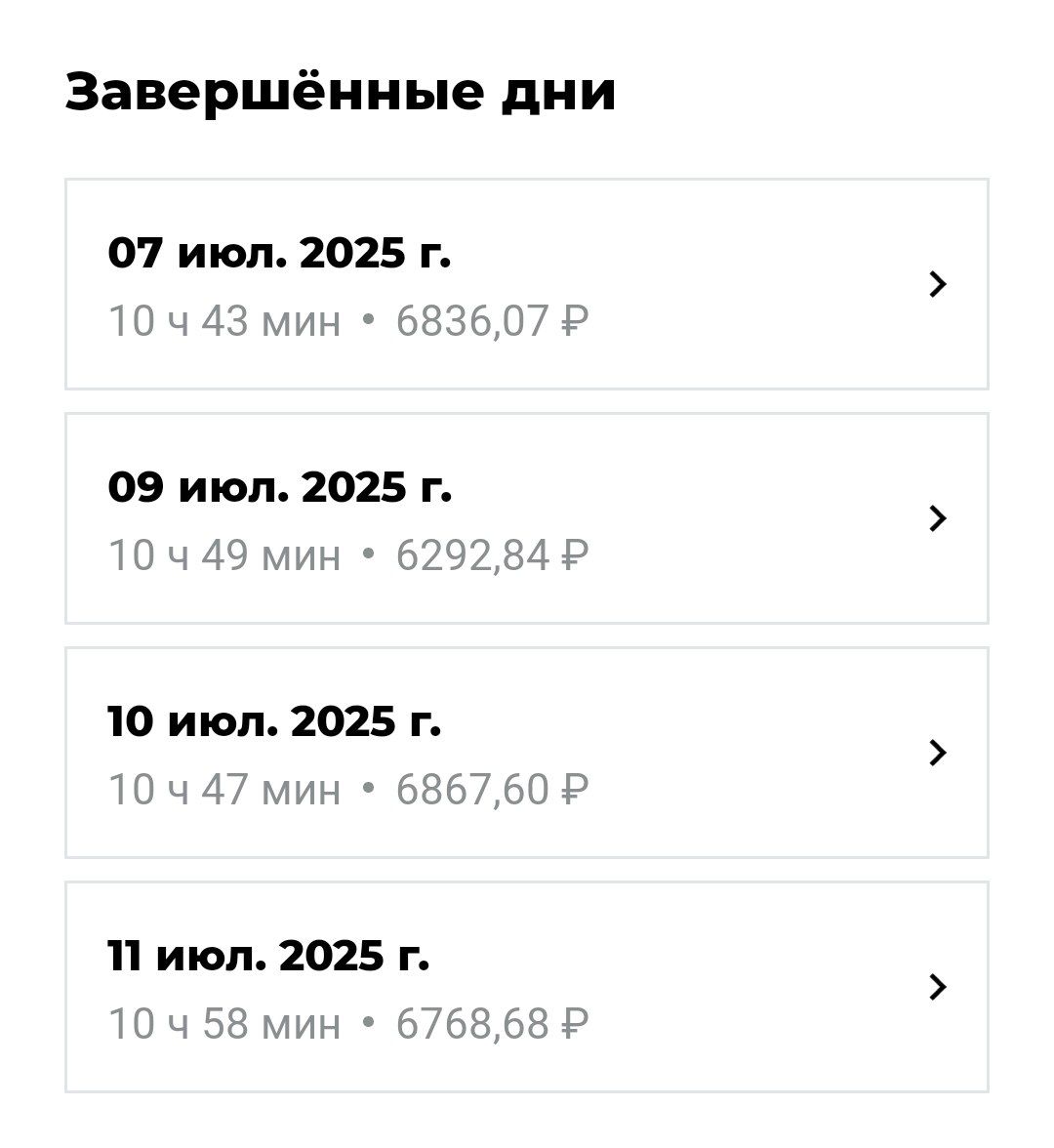
Task: Tap the 11 июл. 2025 row
Action: (x=527, y=987)
